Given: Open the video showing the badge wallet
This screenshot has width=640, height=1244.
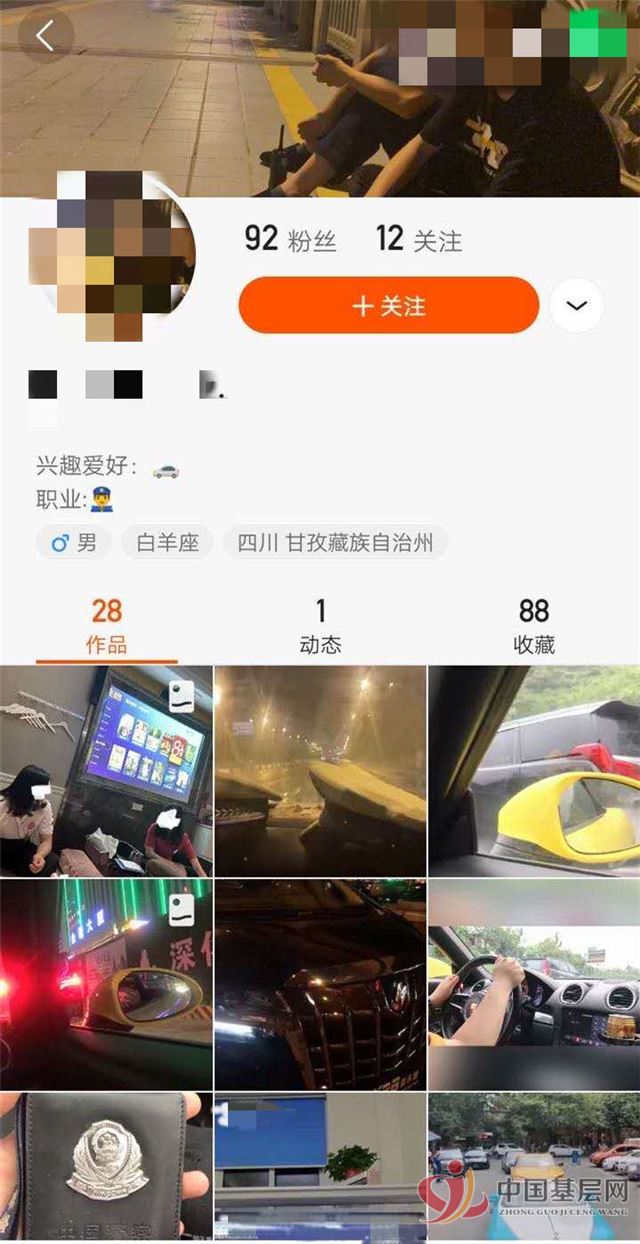Looking at the screenshot, I should pos(106,1168).
